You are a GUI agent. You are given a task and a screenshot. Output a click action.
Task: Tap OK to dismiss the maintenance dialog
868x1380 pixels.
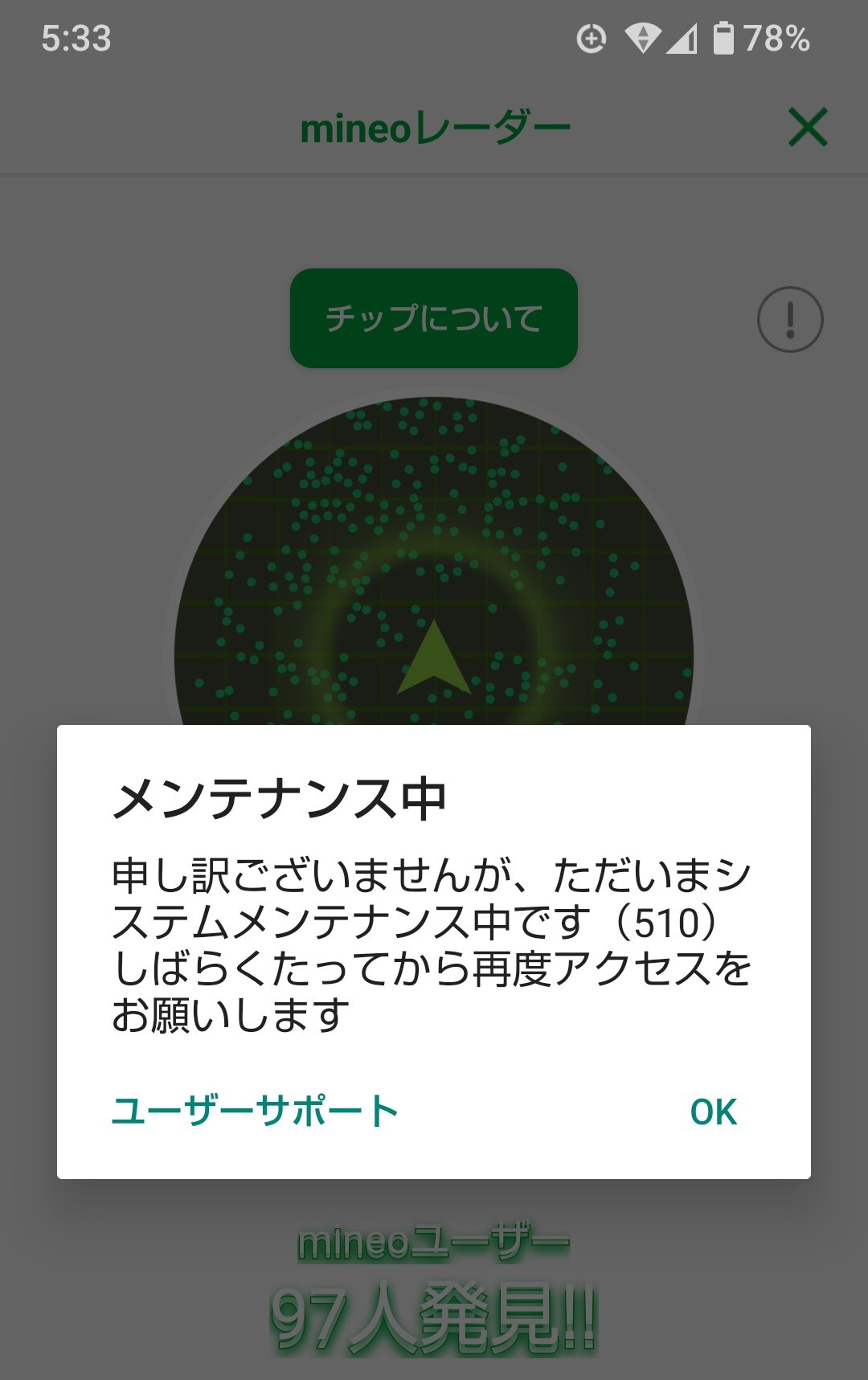pyautogui.click(x=713, y=1112)
